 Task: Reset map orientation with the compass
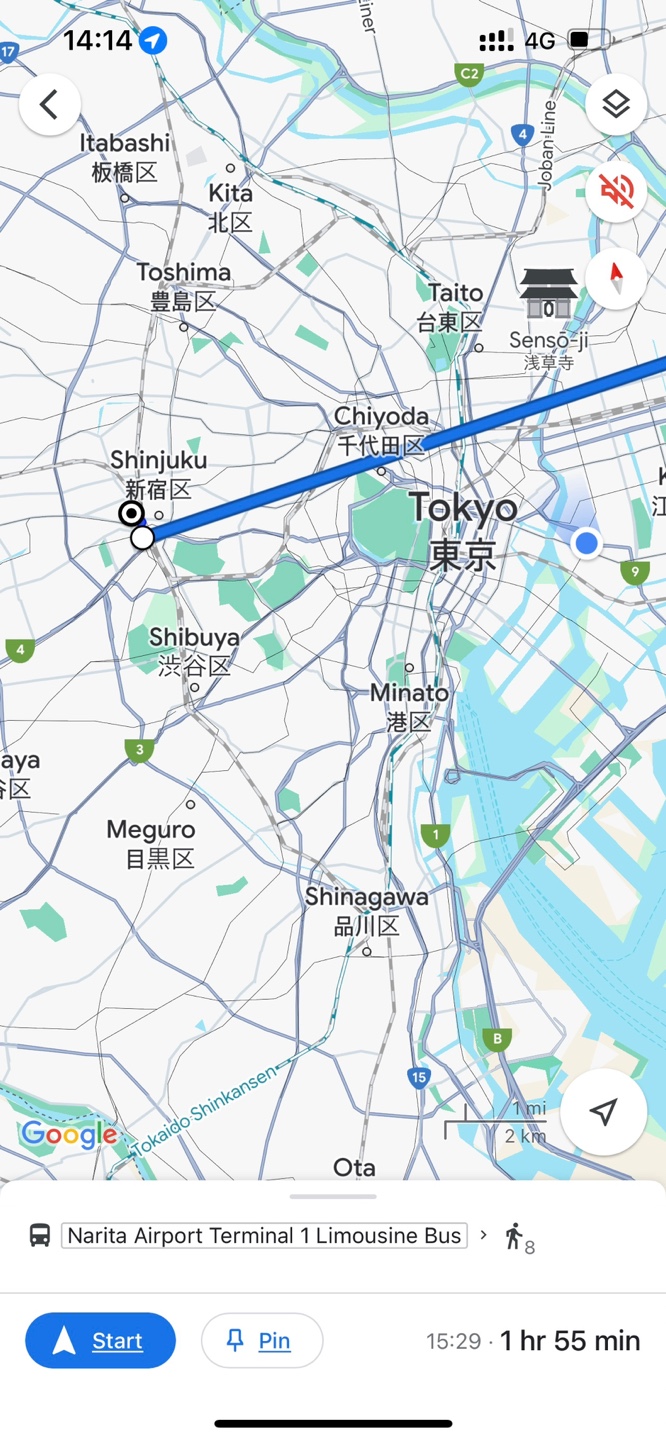tap(615, 277)
